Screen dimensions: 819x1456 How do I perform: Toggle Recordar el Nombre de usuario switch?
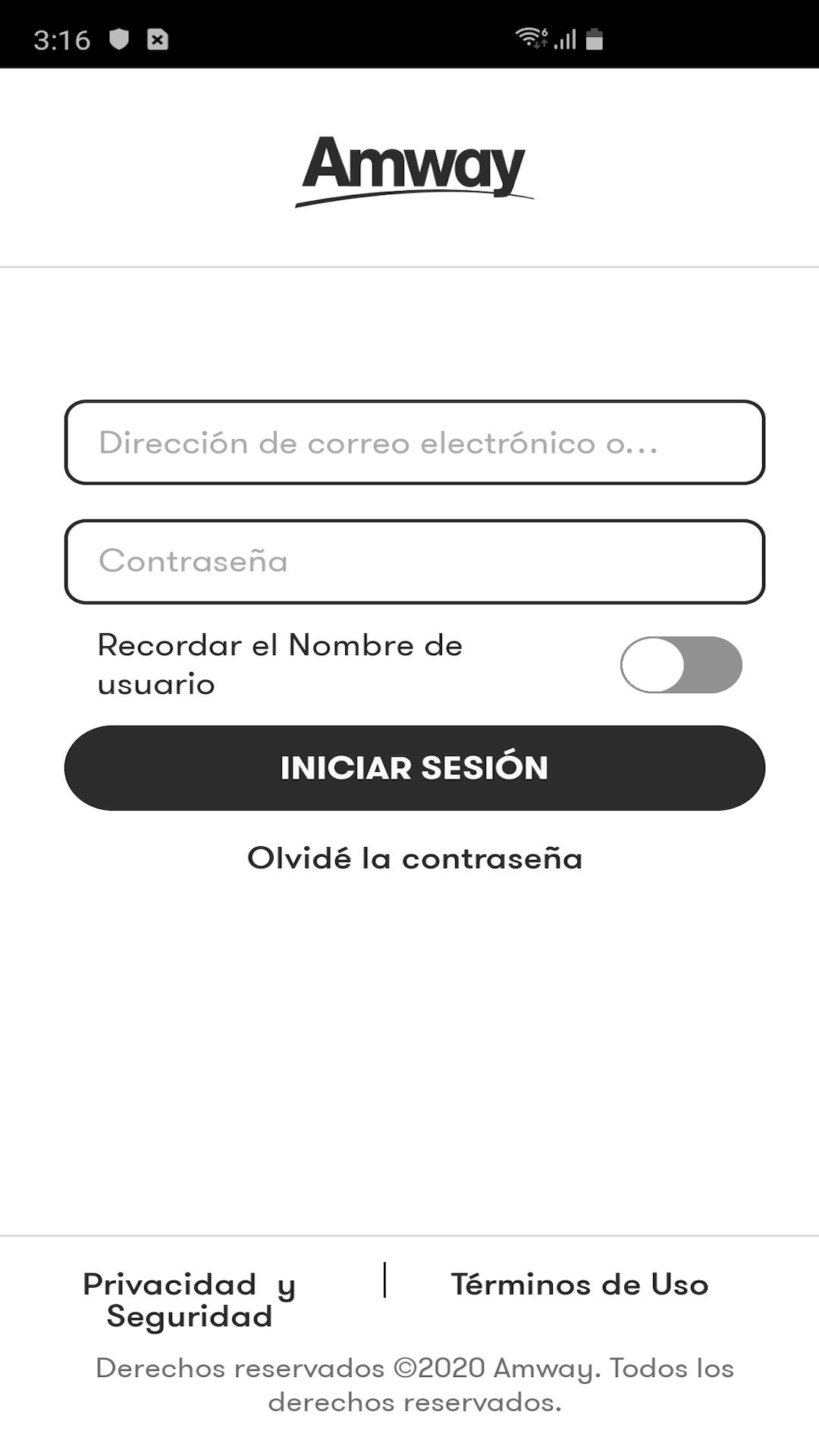[x=680, y=664]
